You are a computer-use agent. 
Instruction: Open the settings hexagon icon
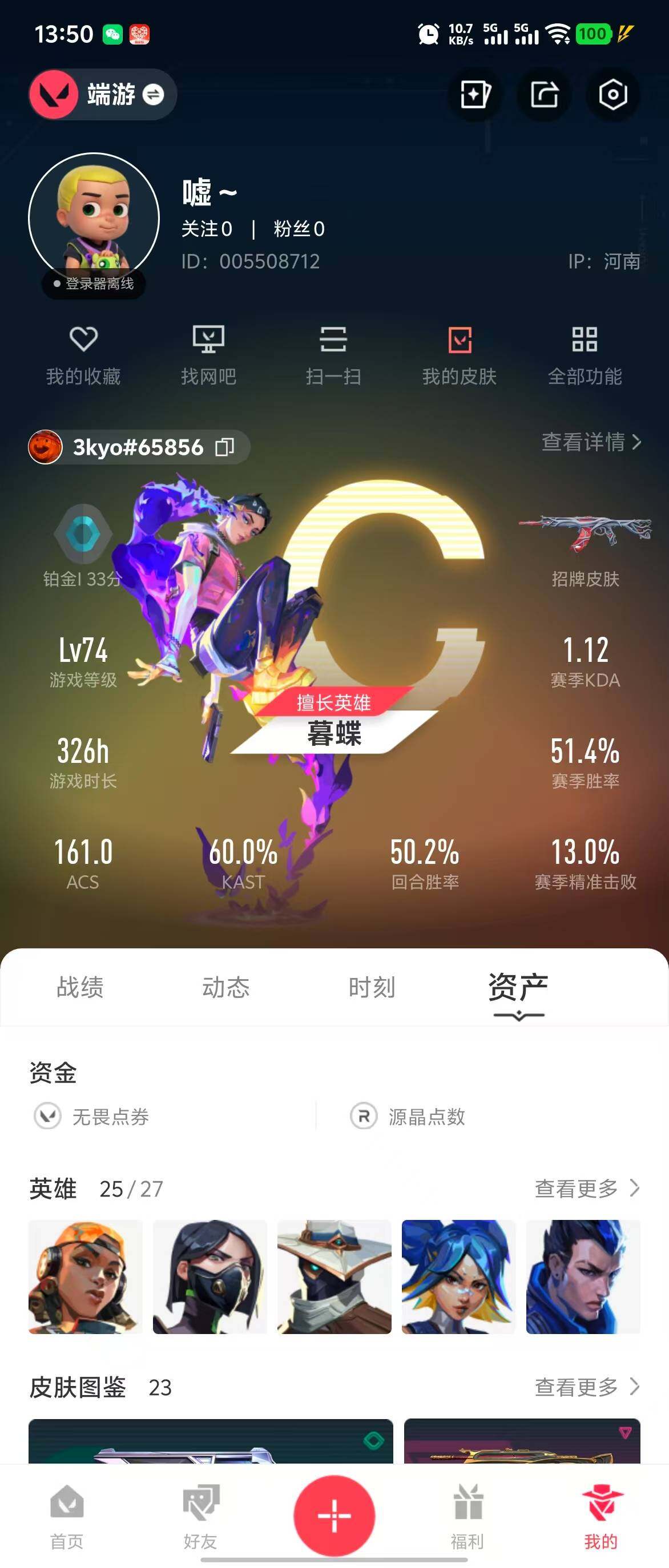tap(612, 94)
